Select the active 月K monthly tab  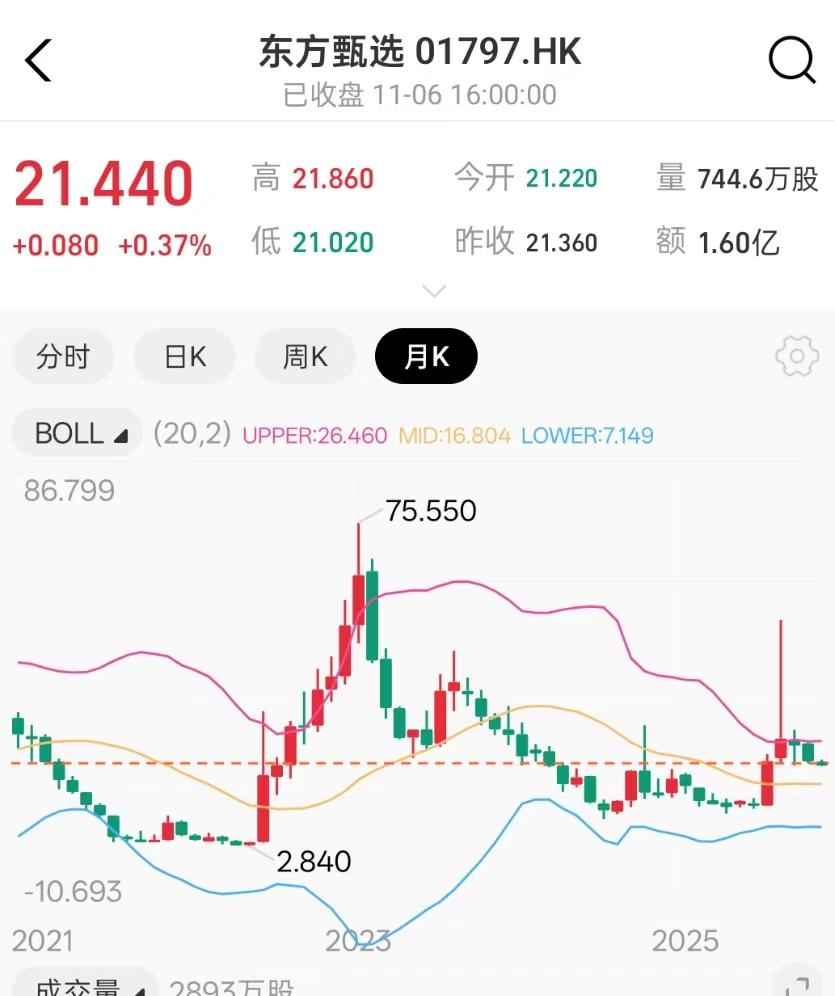point(426,357)
